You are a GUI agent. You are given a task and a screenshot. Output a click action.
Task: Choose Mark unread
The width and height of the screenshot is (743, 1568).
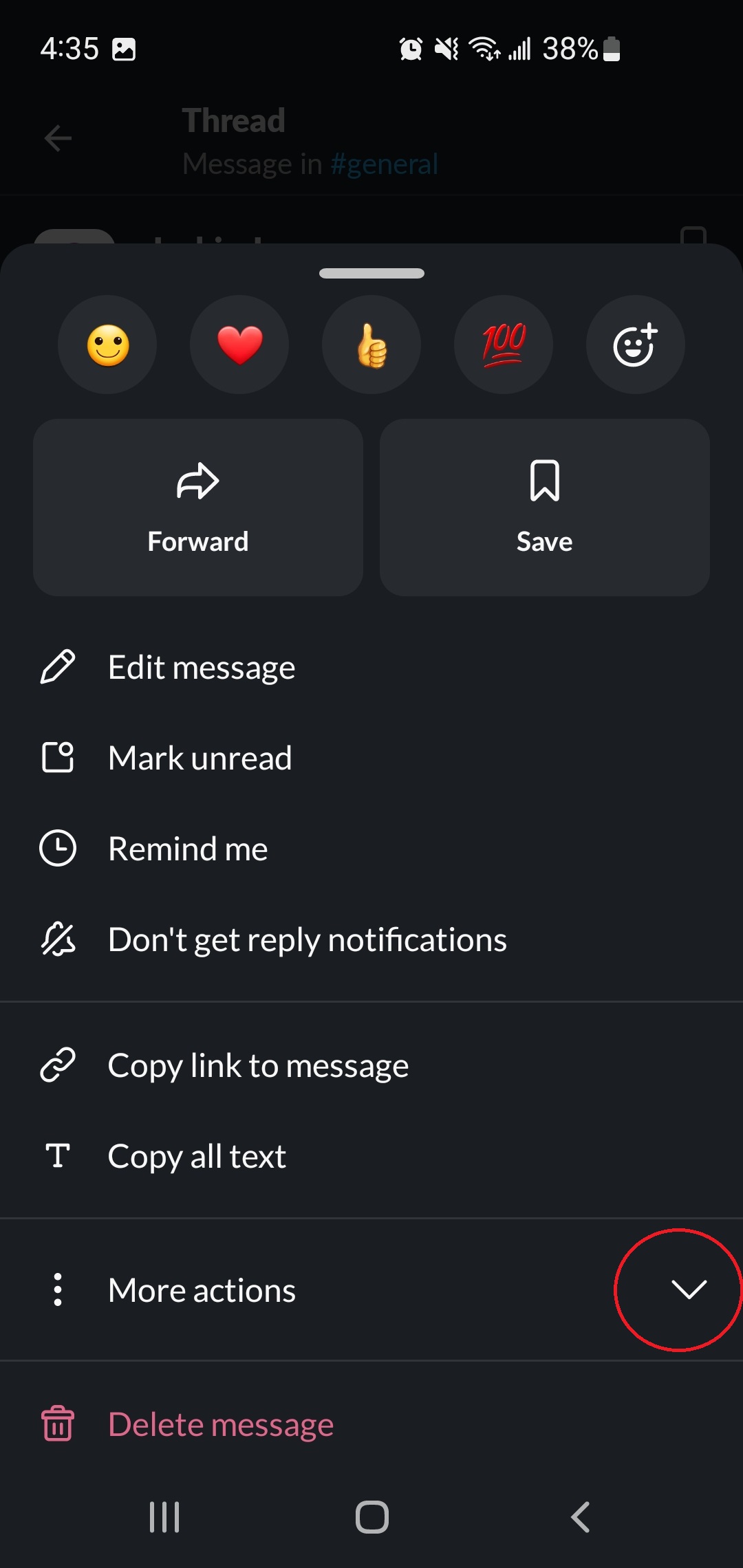tap(200, 759)
